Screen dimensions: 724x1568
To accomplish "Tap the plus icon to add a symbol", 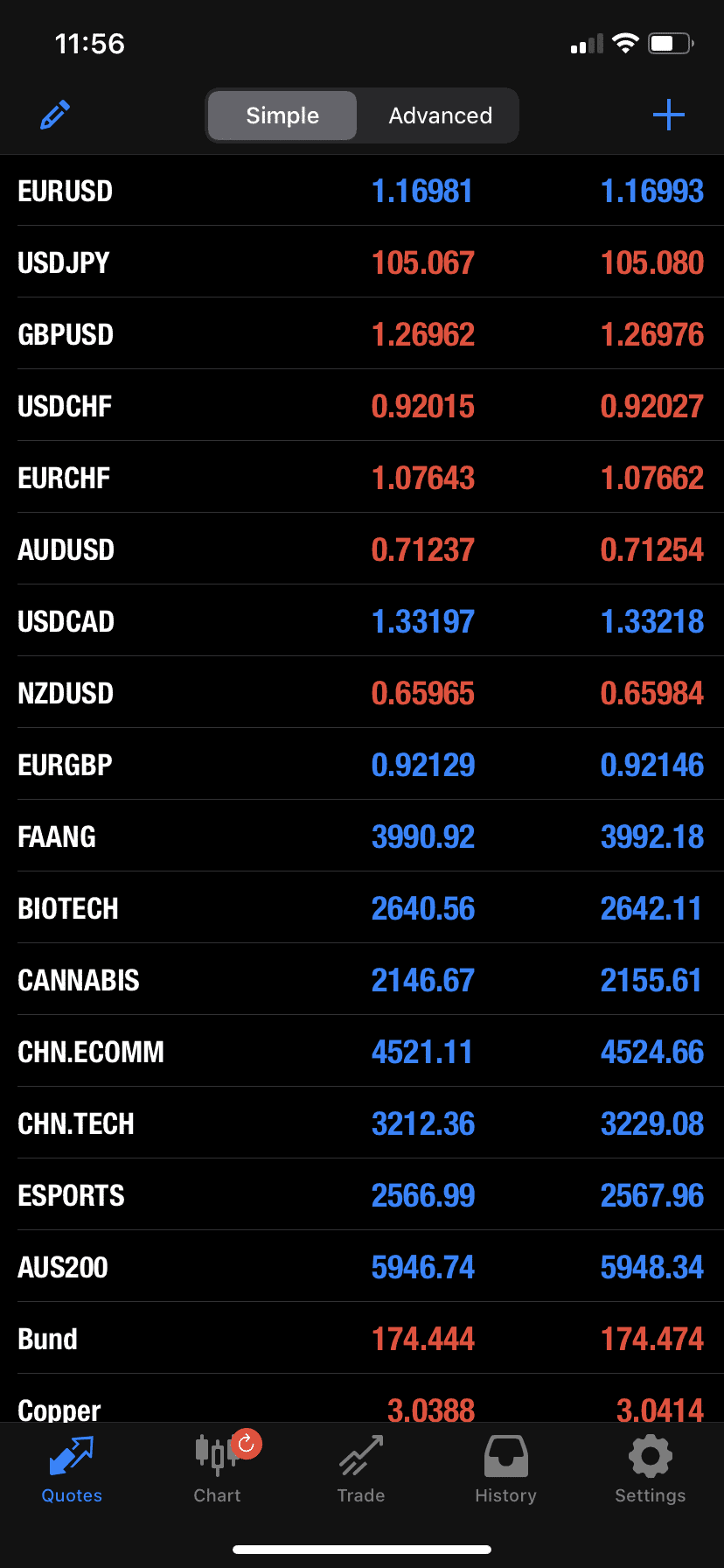I will point(668,115).
